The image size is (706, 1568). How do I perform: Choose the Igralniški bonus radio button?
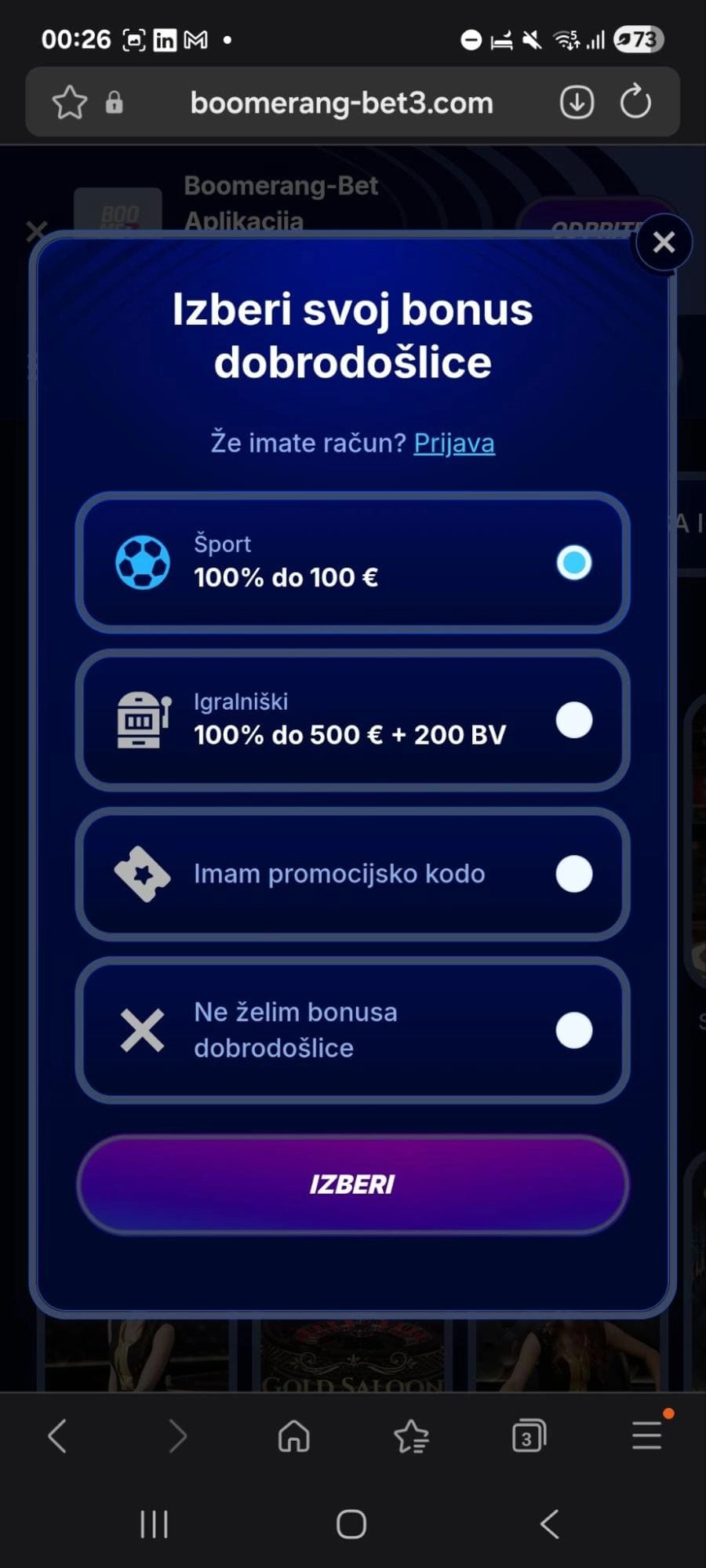[x=574, y=720]
